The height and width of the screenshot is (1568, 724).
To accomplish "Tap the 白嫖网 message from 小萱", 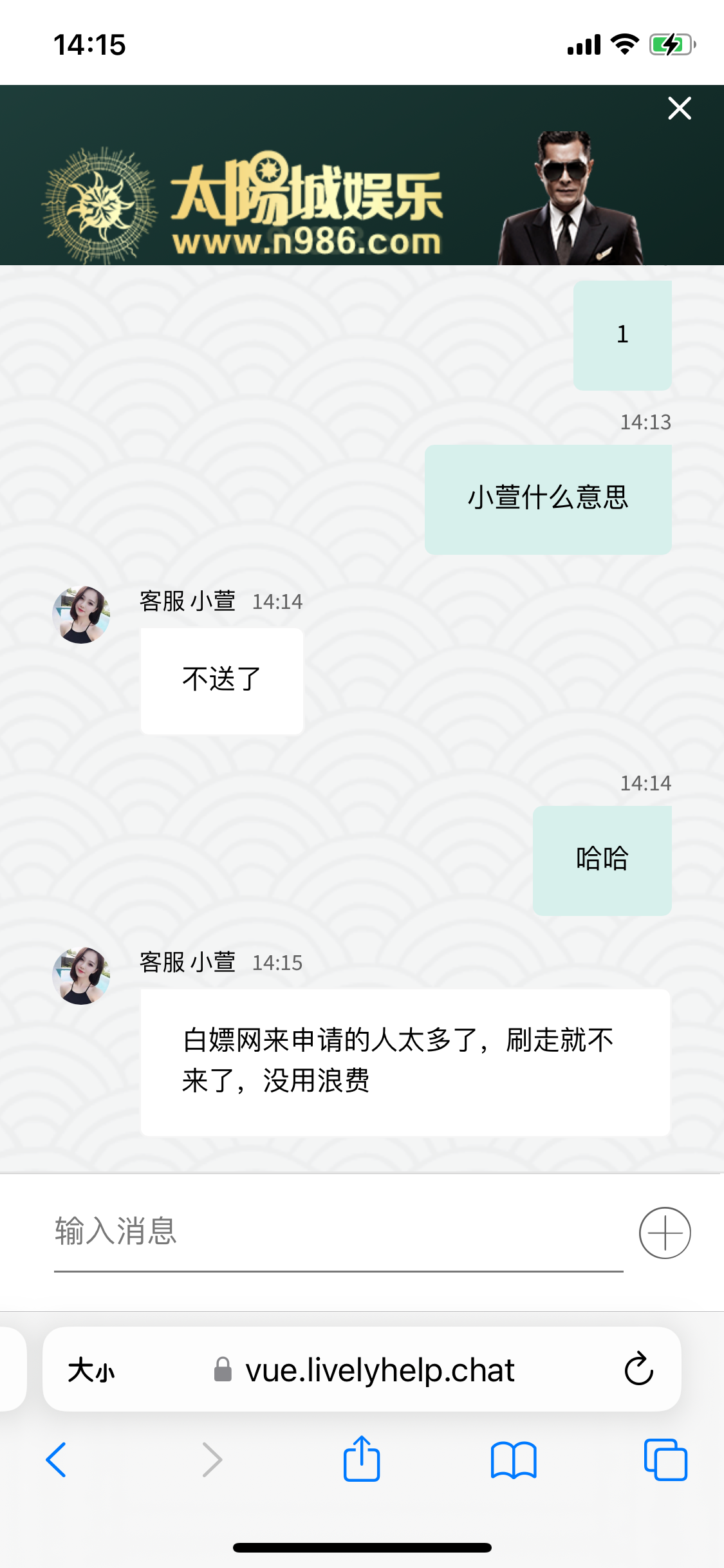I will pyautogui.click(x=405, y=1062).
